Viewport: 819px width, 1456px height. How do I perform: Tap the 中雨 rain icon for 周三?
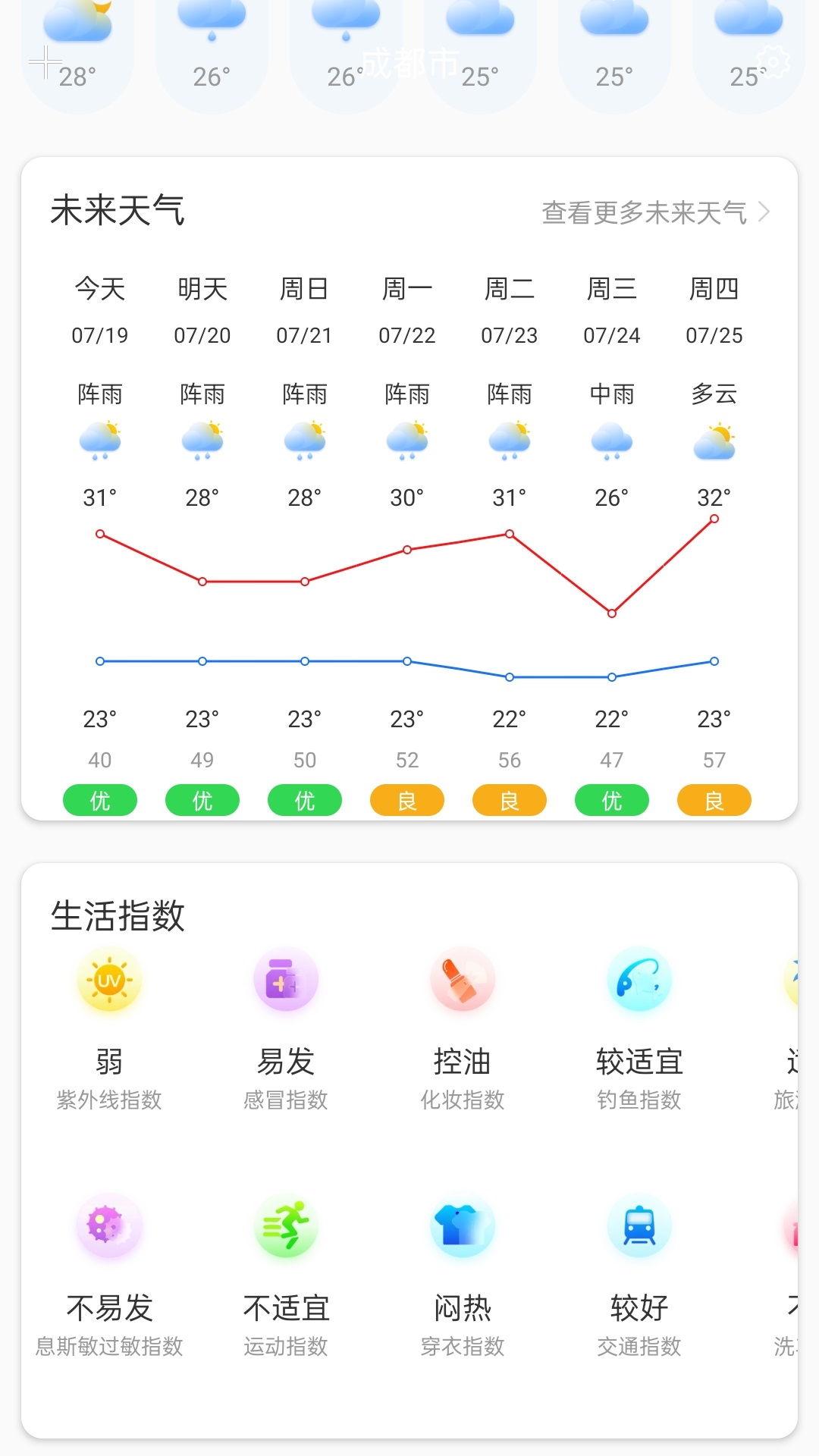[611, 440]
